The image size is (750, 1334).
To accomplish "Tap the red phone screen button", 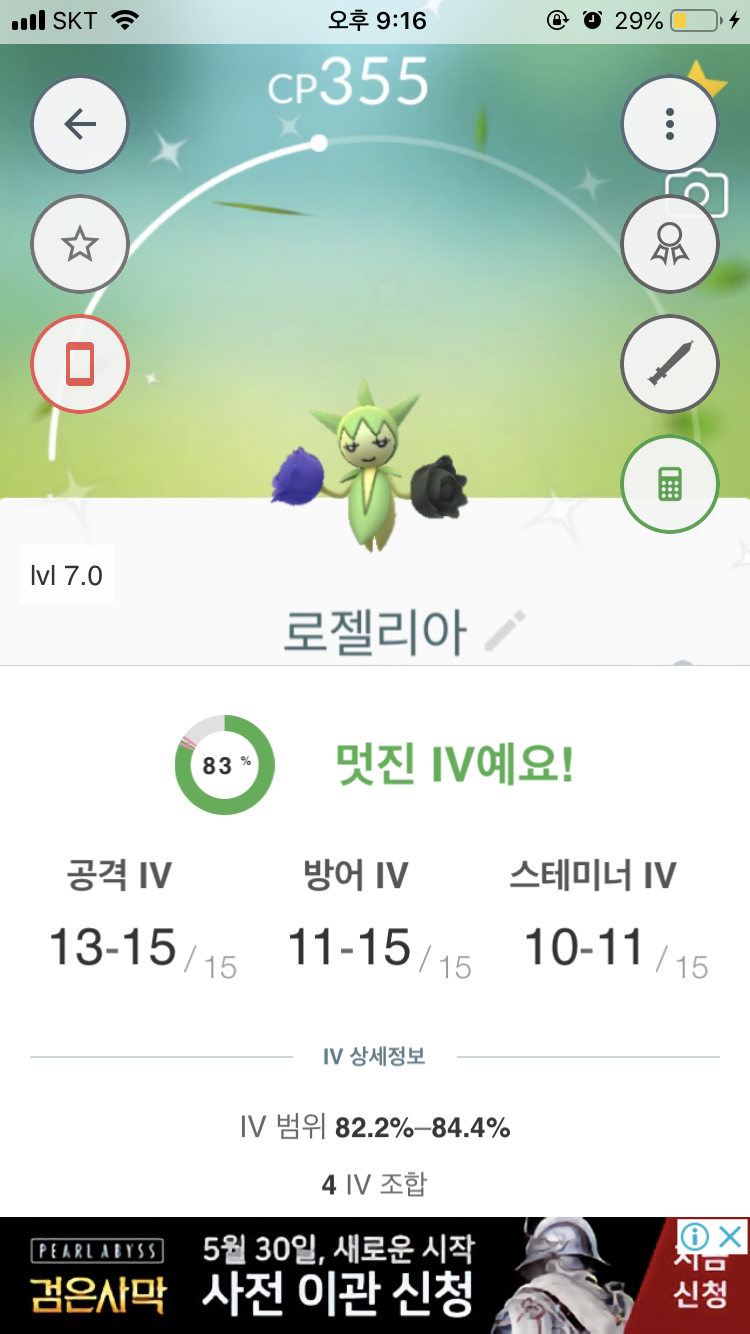I will click(x=80, y=363).
